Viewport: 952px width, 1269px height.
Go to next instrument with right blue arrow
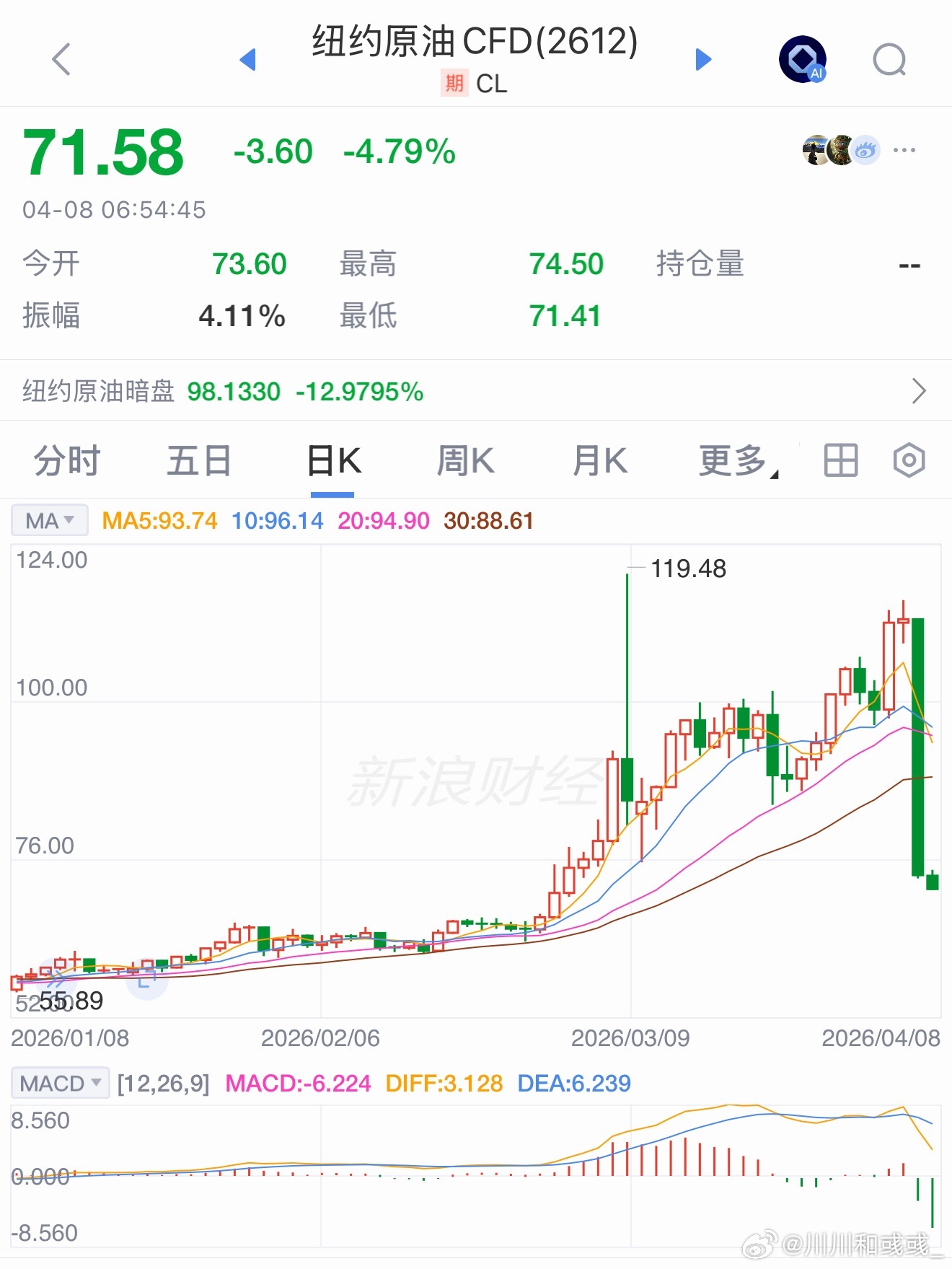pos(702,59)
